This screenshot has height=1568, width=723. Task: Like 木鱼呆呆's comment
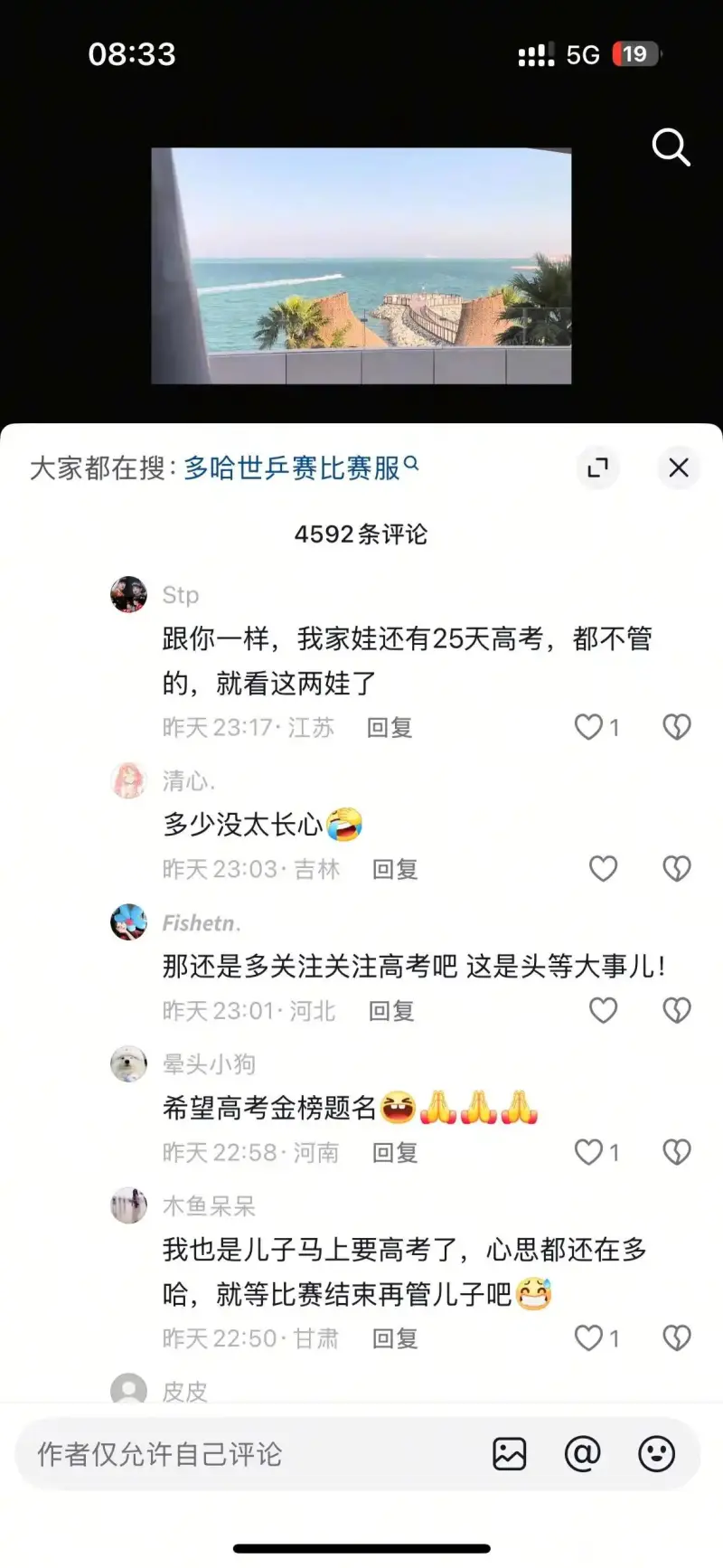589,1338
